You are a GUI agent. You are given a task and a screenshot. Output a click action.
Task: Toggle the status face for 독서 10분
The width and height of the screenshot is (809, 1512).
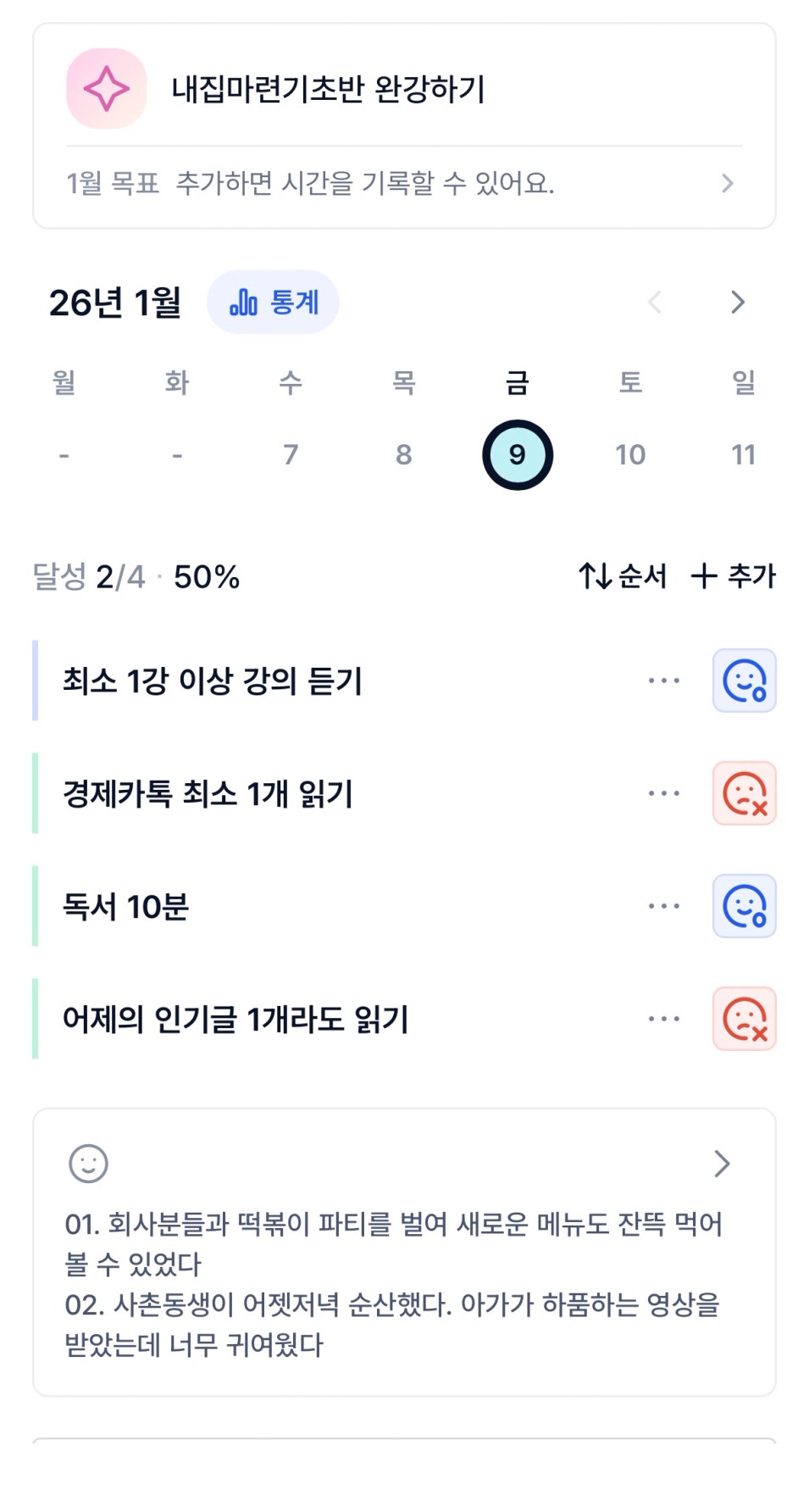744,906
